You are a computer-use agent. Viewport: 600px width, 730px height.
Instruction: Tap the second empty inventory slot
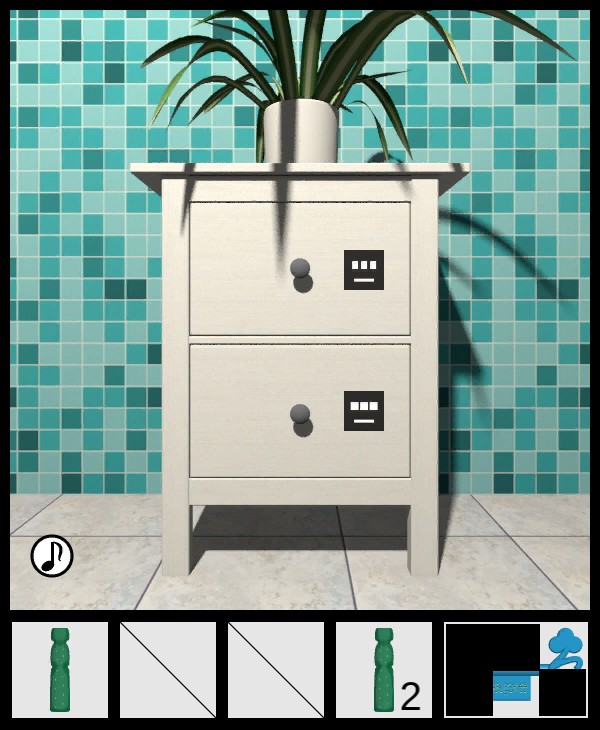(x=168, y=670)
